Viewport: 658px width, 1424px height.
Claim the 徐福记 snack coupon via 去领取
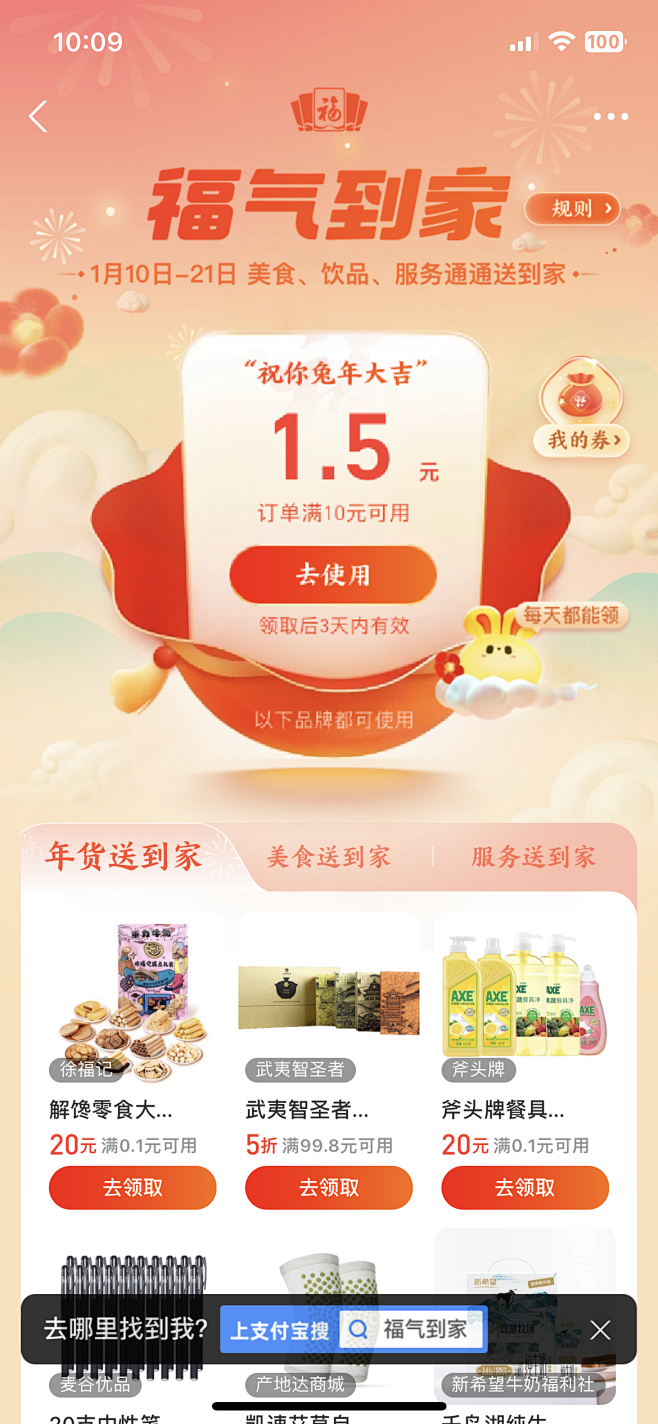[133, 1188]
